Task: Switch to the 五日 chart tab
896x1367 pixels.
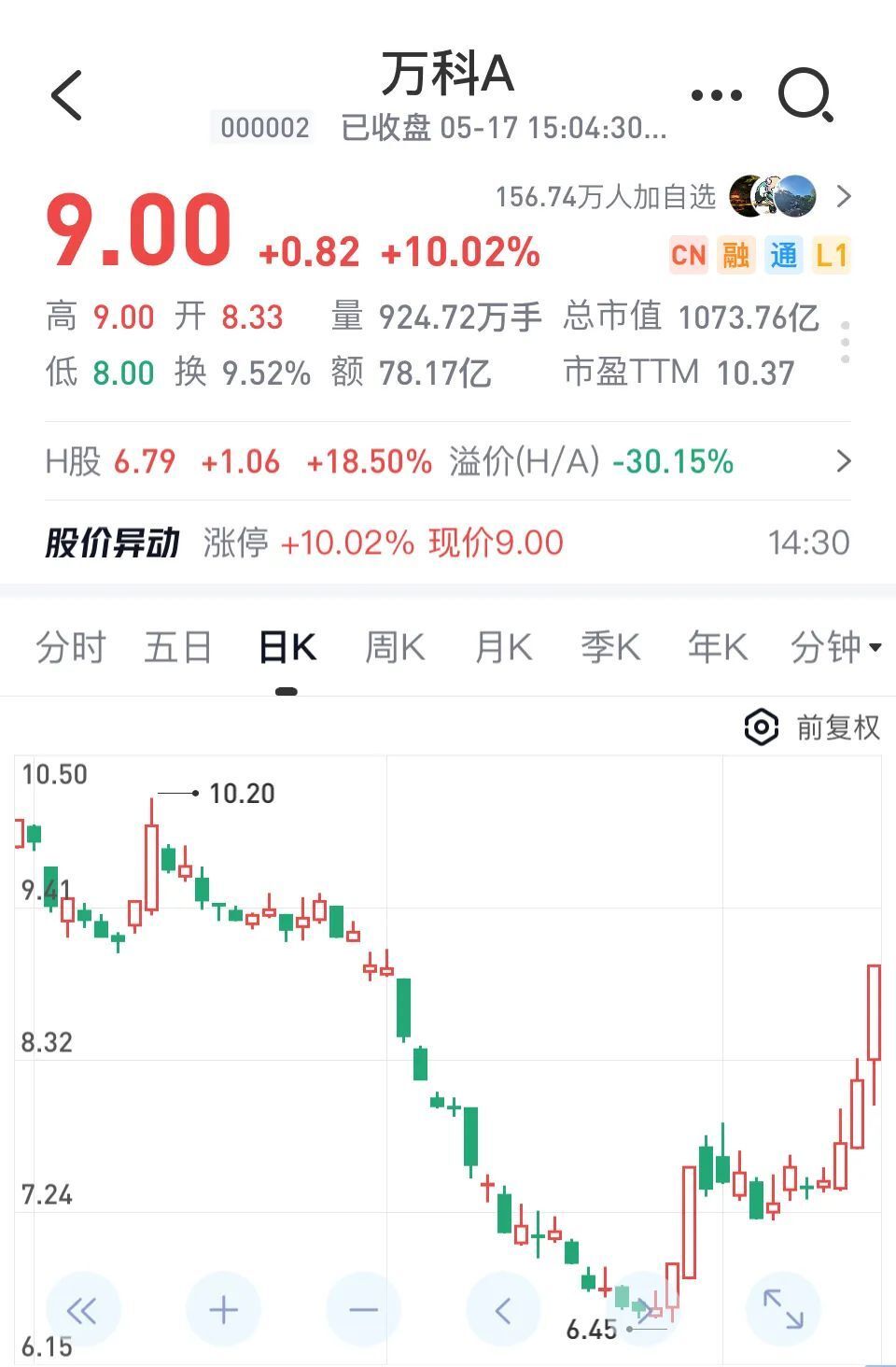Action: (x=178, y=647)
